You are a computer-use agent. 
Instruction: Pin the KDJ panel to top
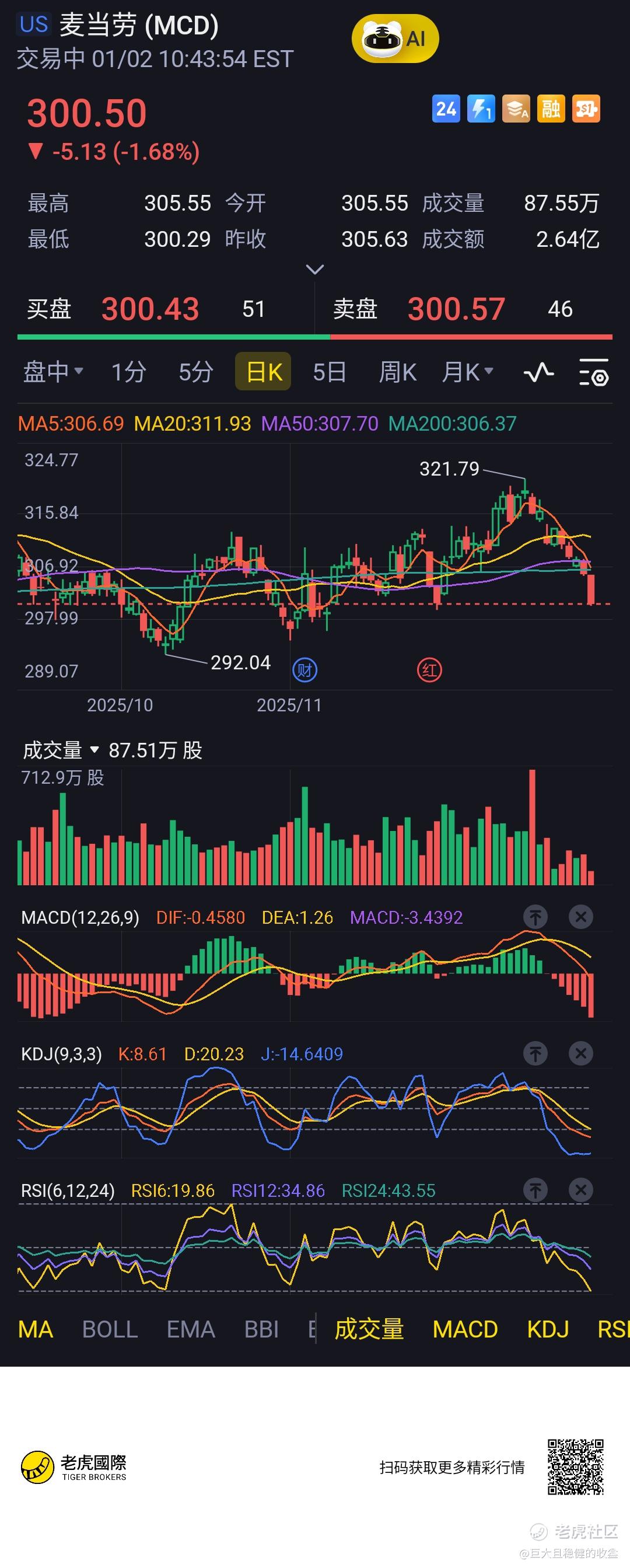(x=535, y=1053)
